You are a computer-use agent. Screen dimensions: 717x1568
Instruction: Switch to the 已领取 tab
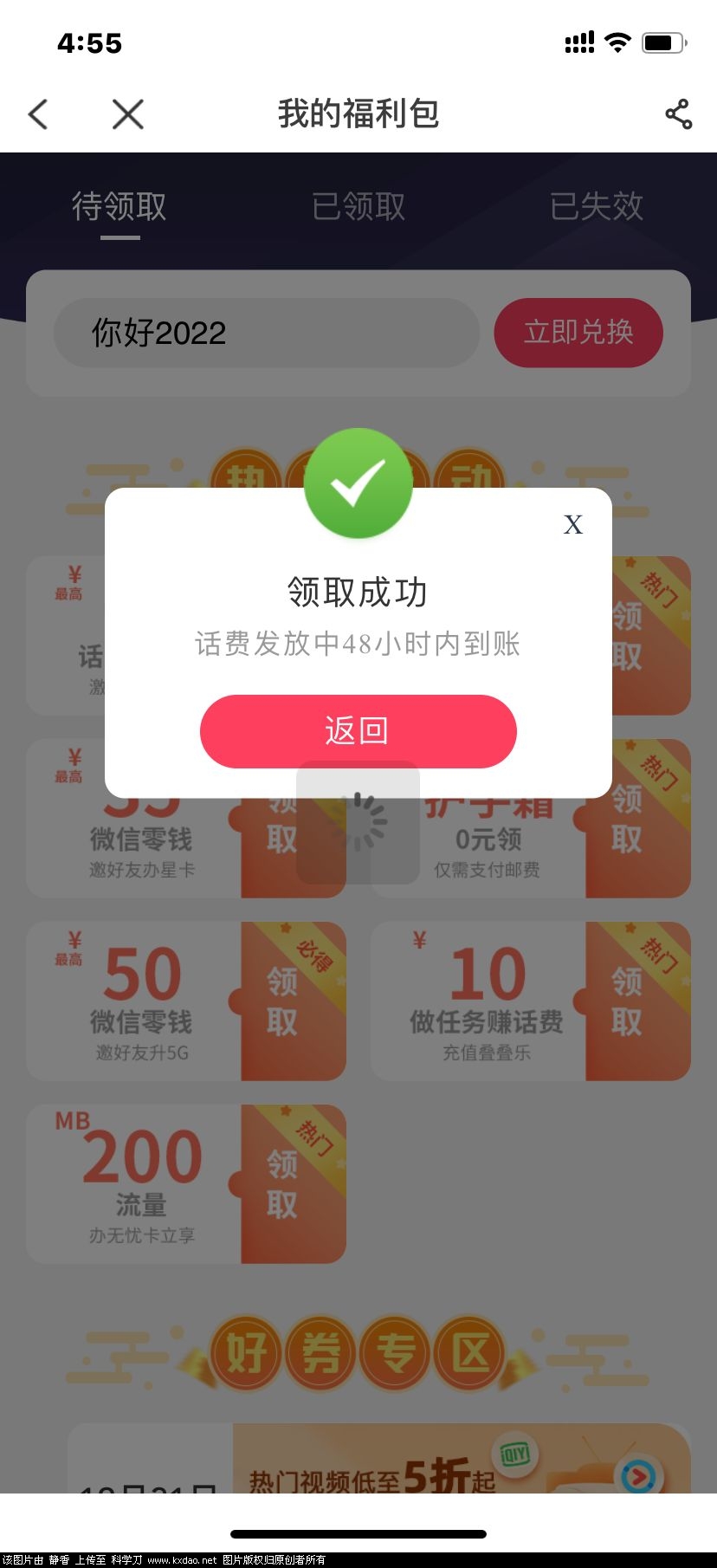358,206
